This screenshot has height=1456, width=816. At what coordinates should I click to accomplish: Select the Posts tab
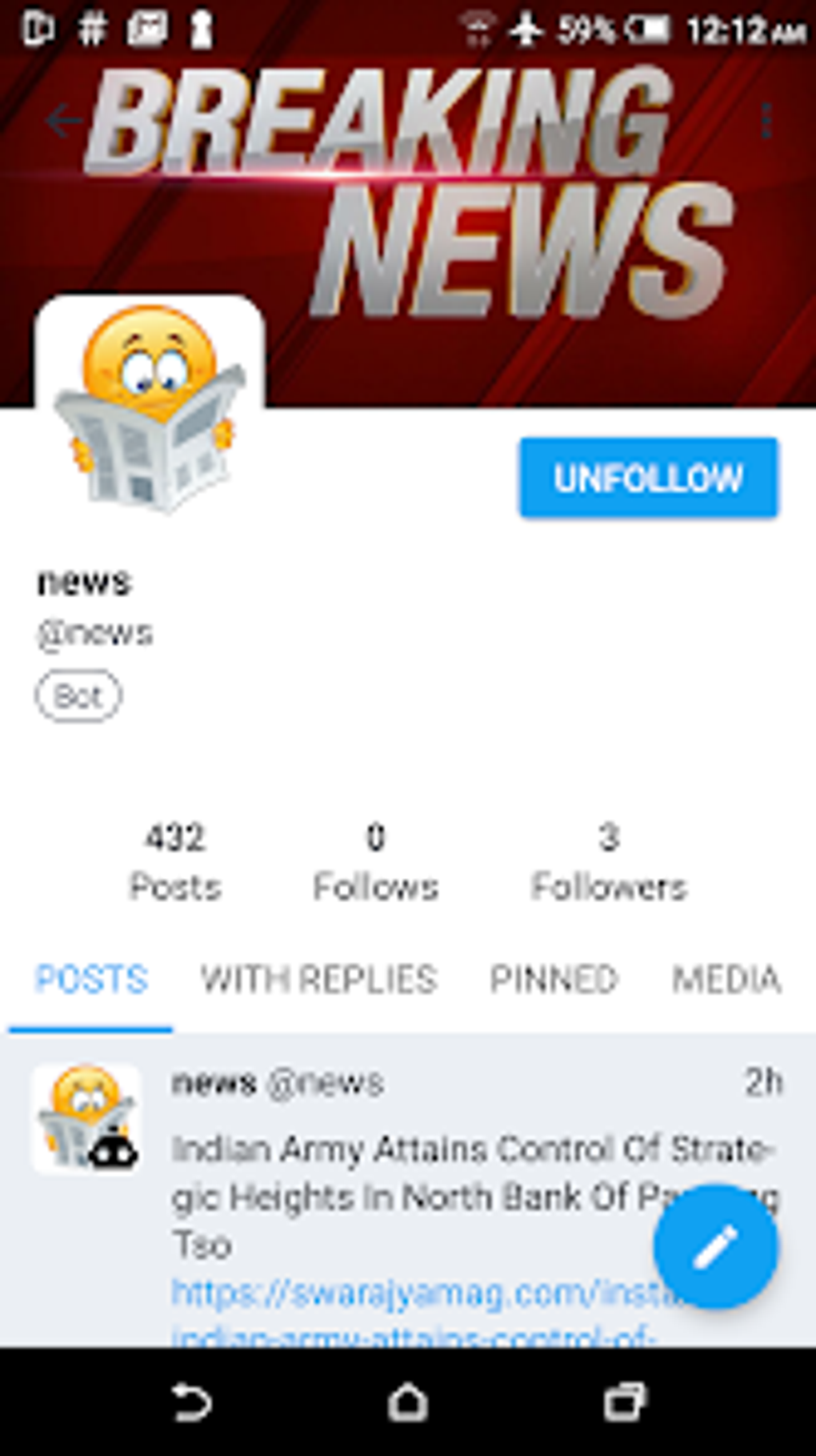click(91, 979)
